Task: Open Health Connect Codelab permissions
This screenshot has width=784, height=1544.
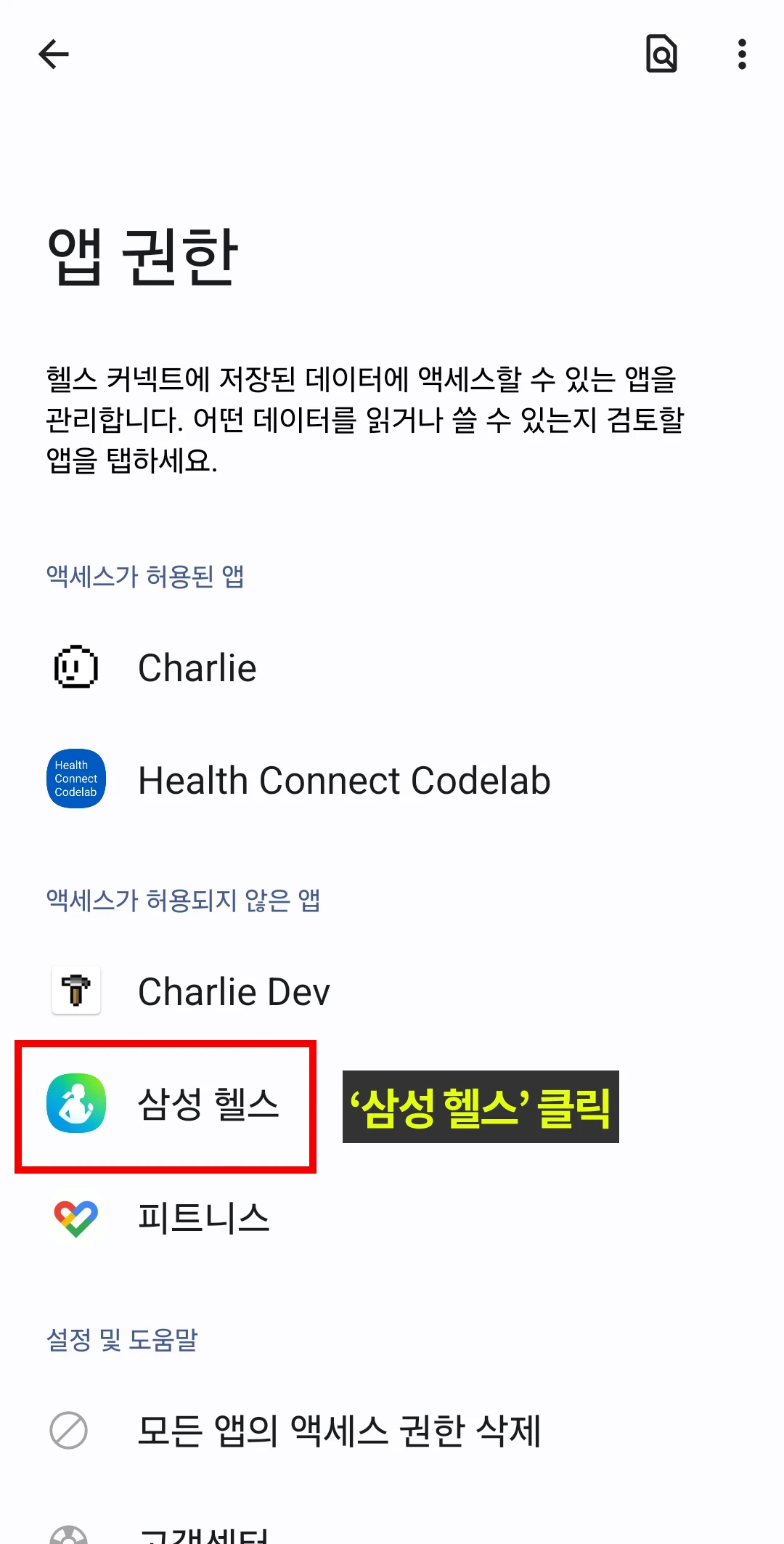Action: pyautogui.click(x=344, y=781)
